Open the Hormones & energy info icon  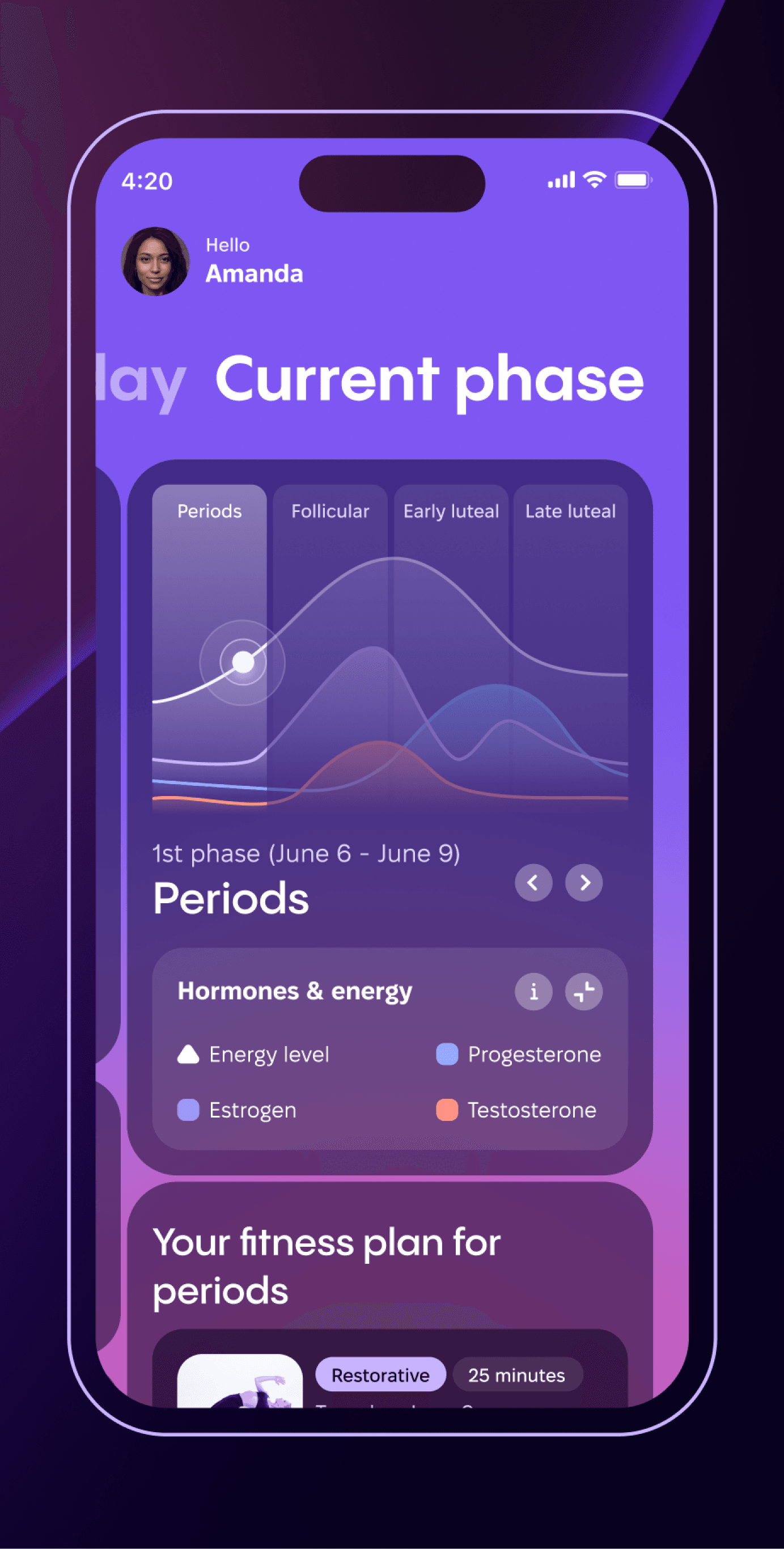pos(533,992)
